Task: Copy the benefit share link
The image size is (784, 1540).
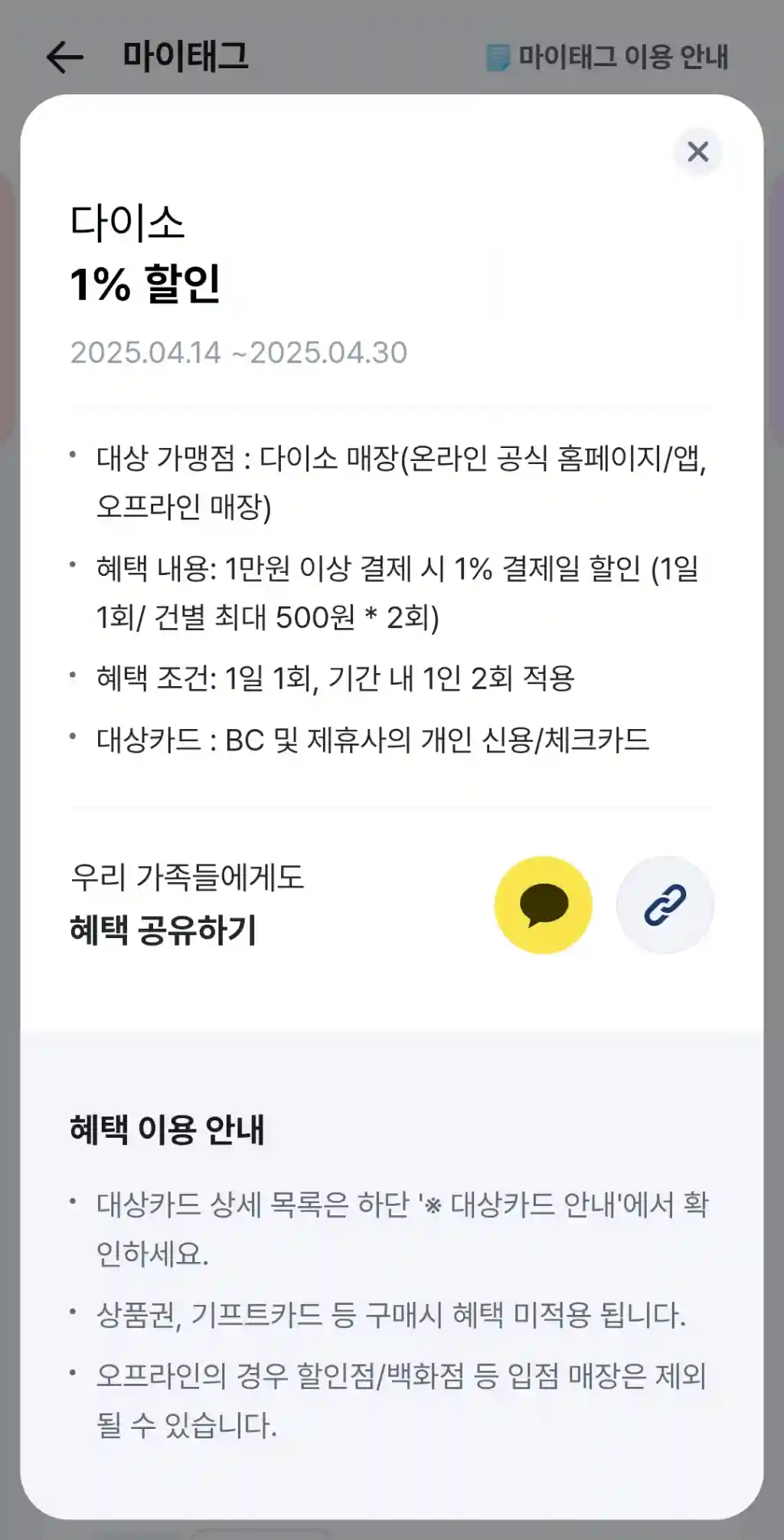Action: point(665,905)
